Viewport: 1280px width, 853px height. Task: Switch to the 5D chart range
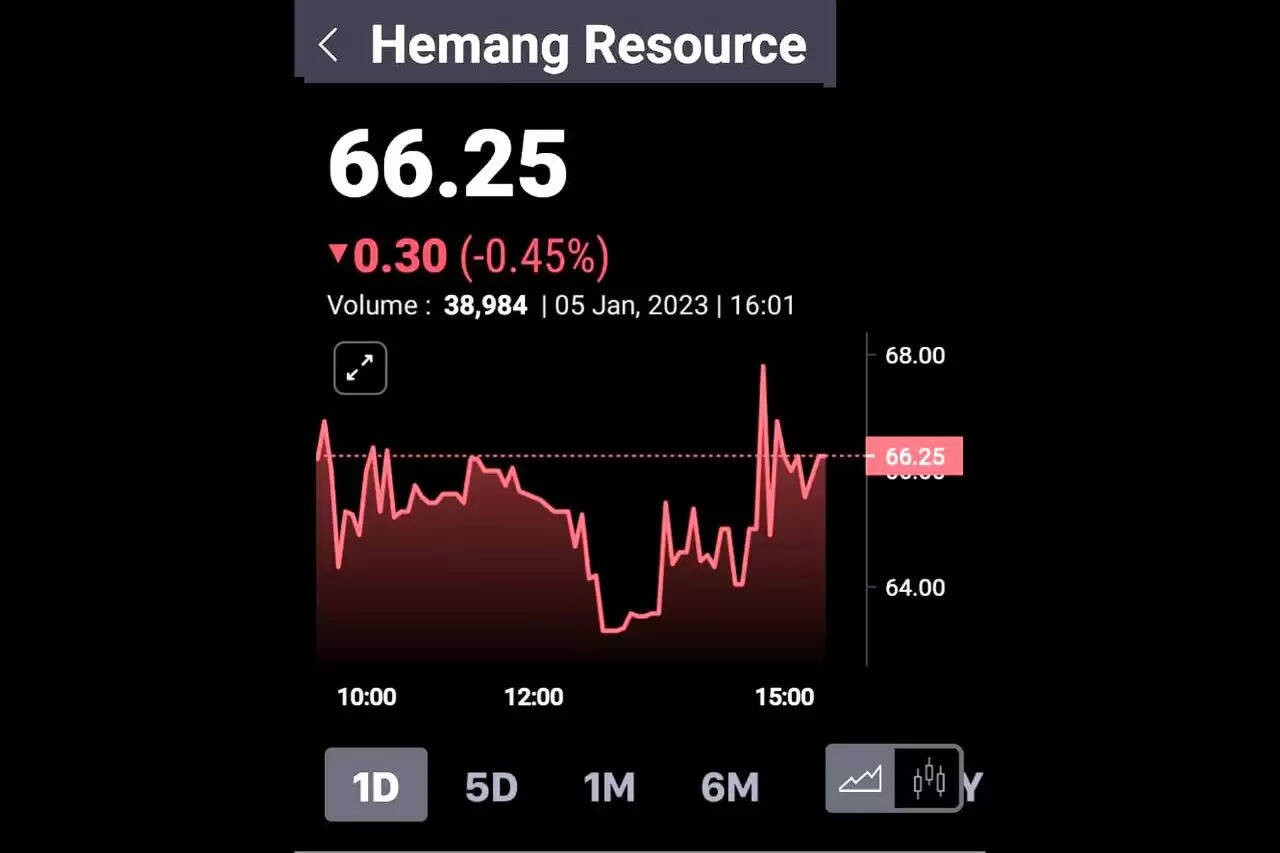pos(491,788)
